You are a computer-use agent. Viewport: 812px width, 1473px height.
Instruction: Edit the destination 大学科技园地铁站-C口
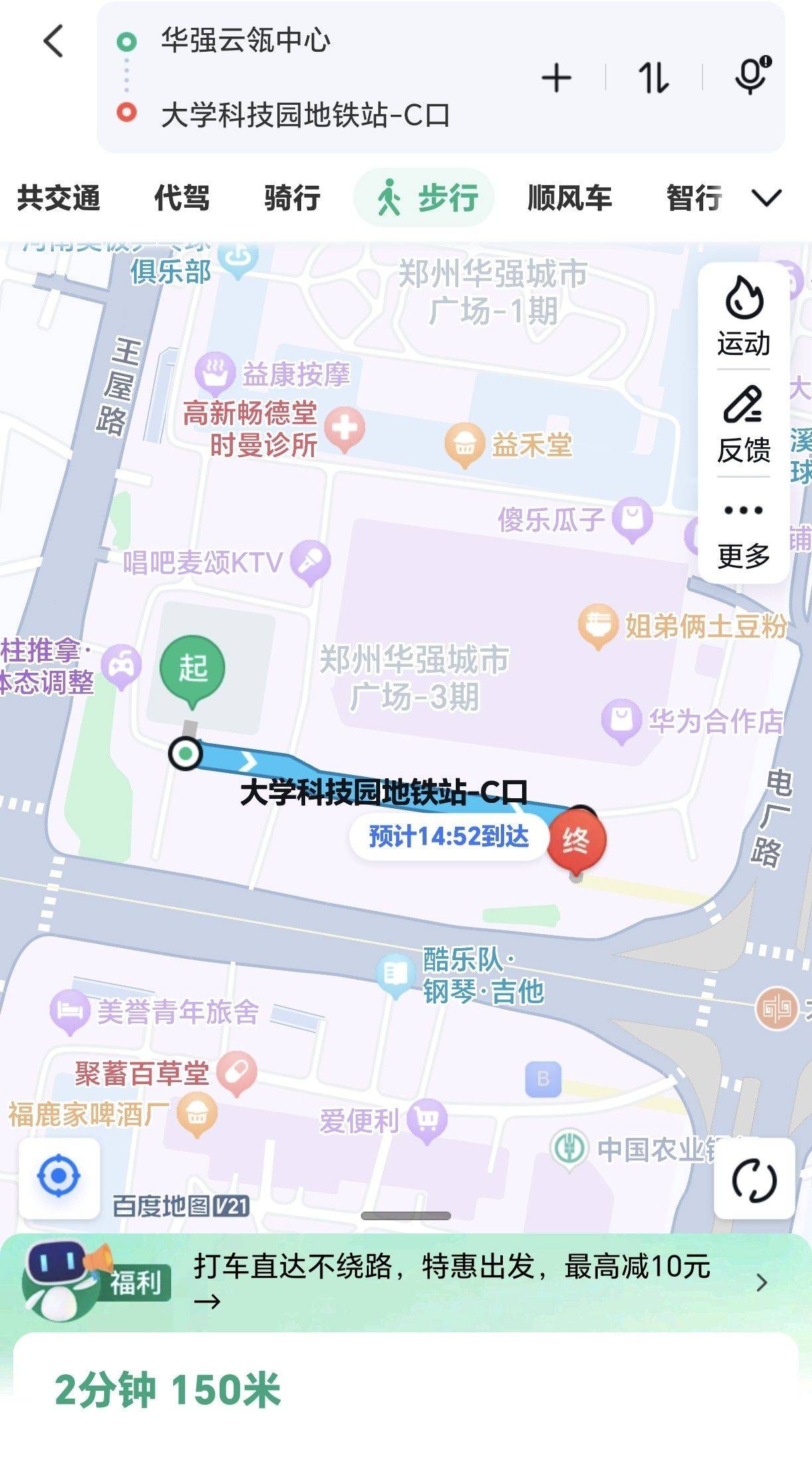(x=306, y=115)
